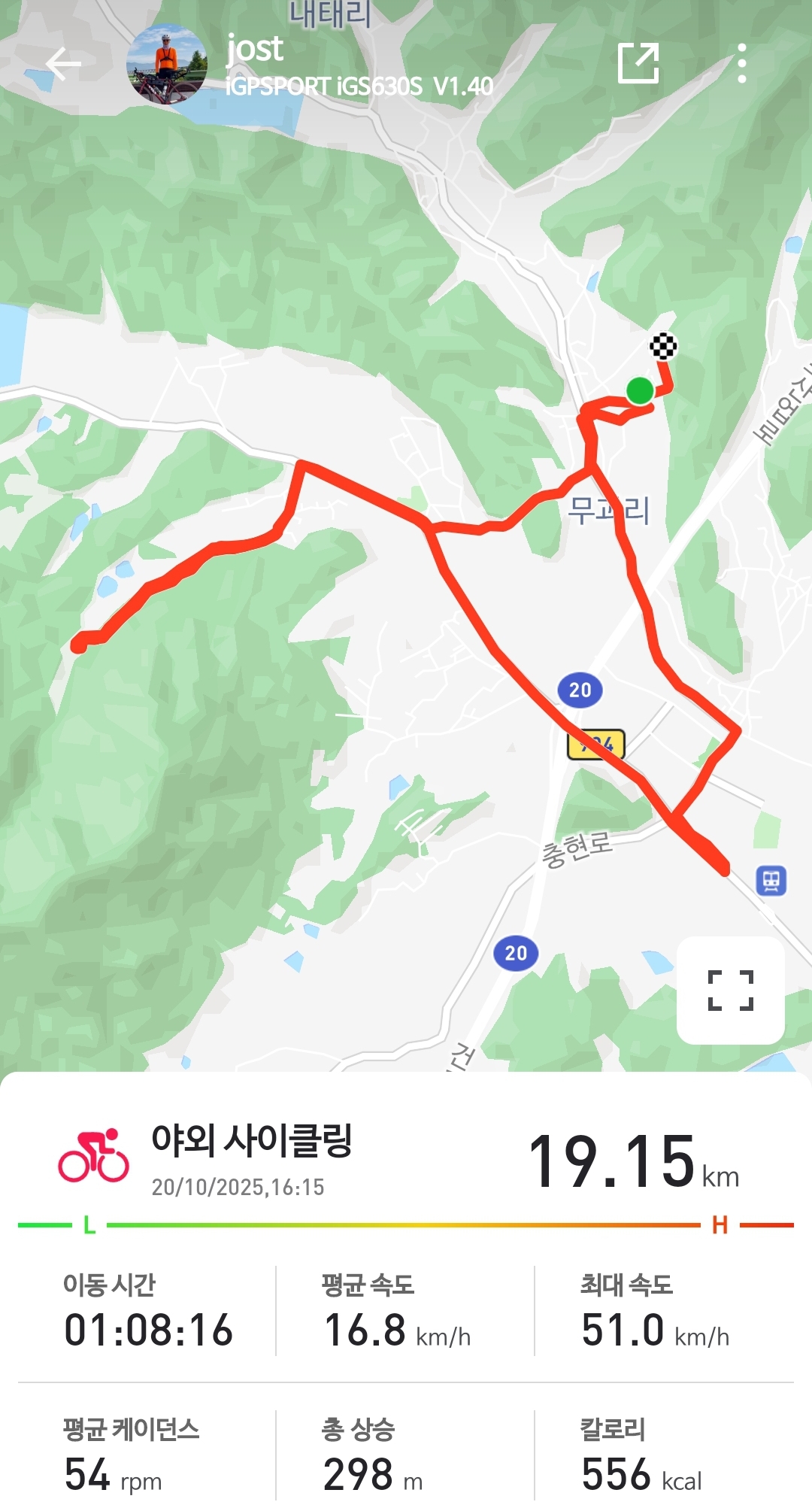The image size is (812, 1508).
Task: Expand the map to fullscreen
Action: click(x=730, y=990)
